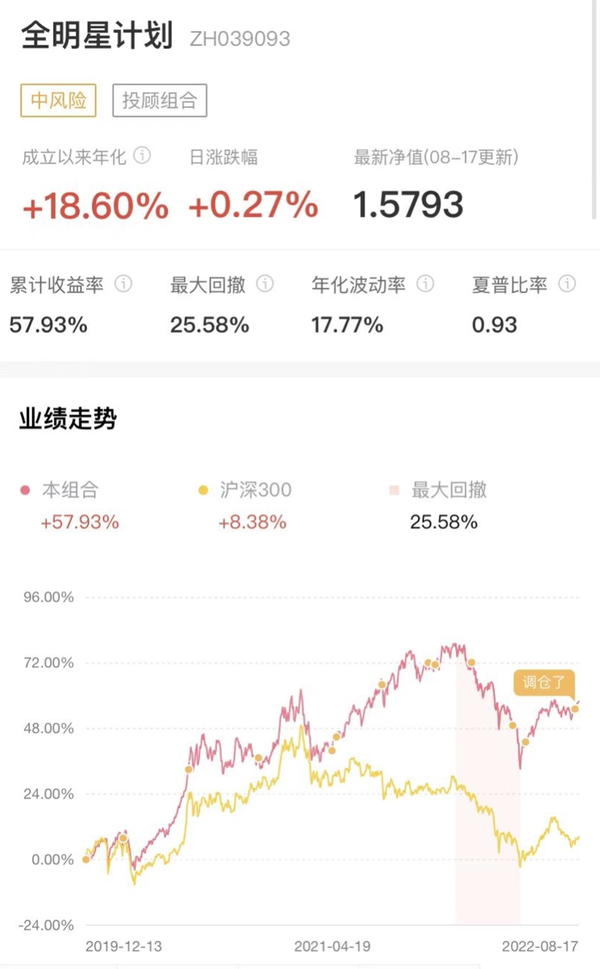Viewport: 600px width, 969px height.
Task: Open info icon beside 夏普比率
Action: click(x=567, y=284)
